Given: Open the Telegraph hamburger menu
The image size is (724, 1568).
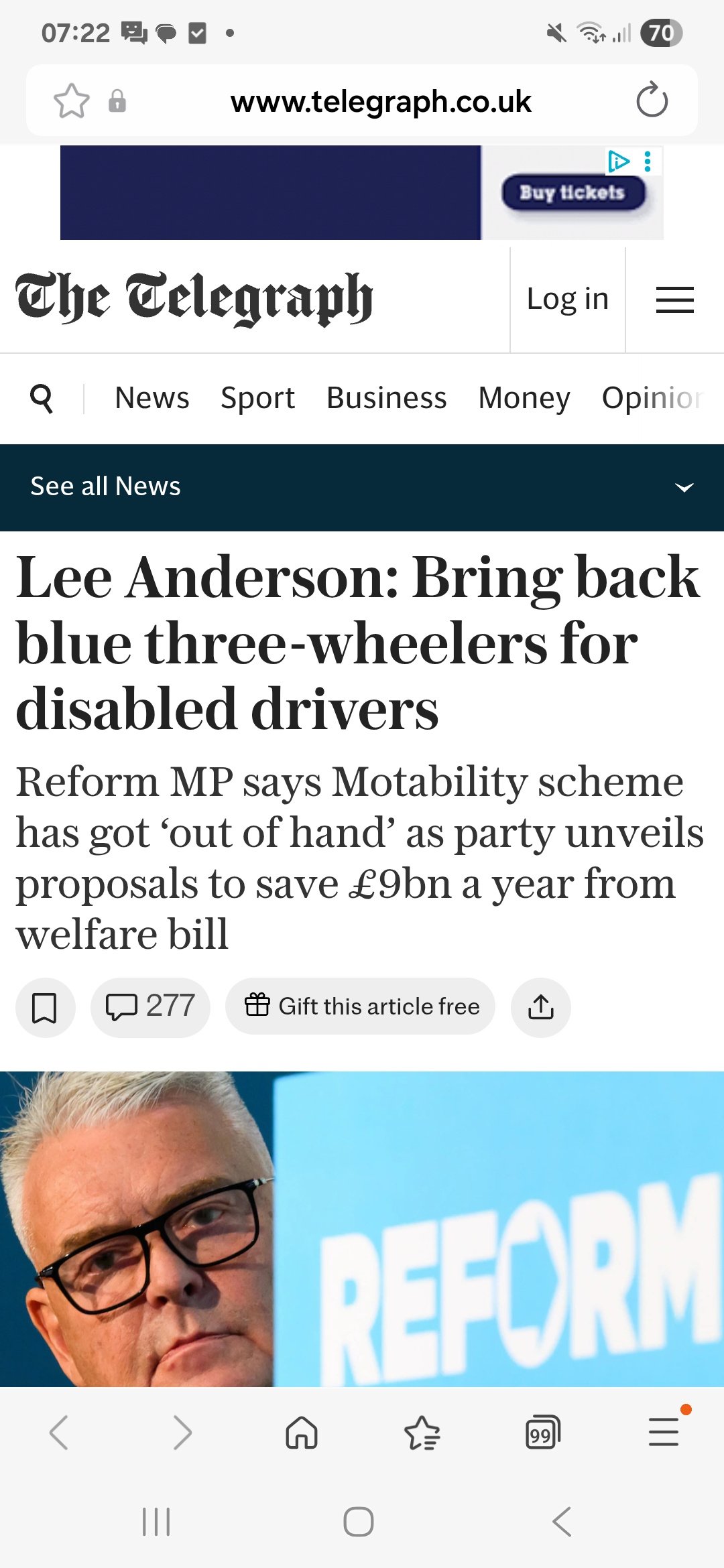Looking at the screenshot, I should pos(674,299).
